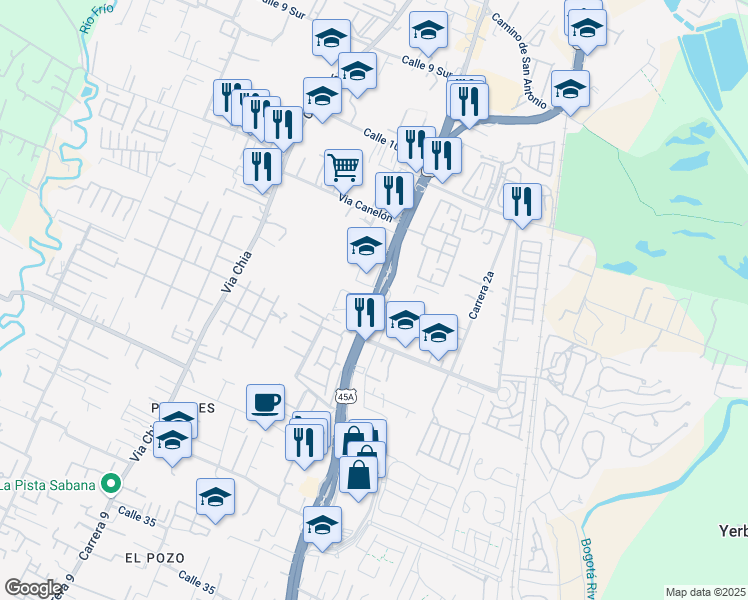The width and height of the screenshot is (748, 600).
Task: Select the restaurant marker left of the shopping cart
Action: coord(262,167)
